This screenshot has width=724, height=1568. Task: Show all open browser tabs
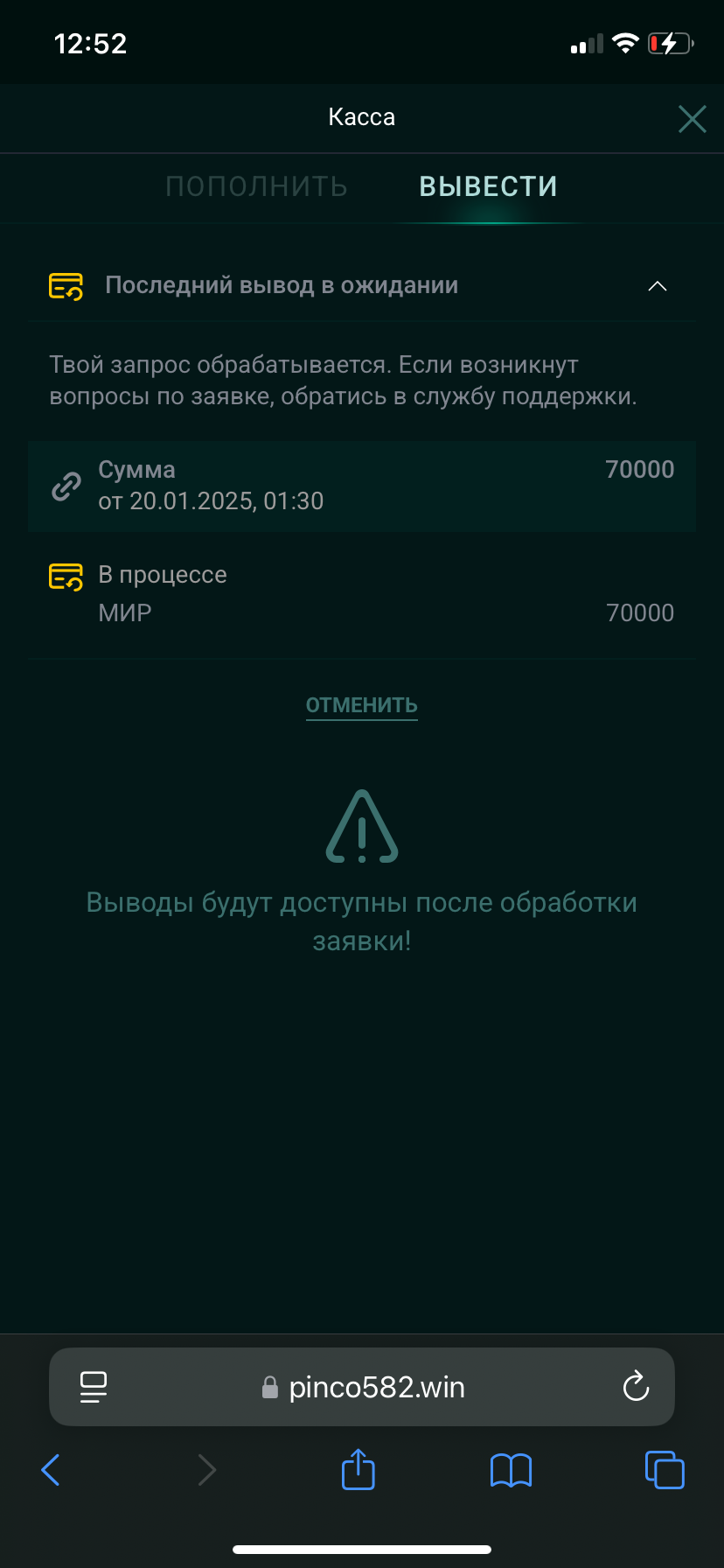[x=665, y=1470]
